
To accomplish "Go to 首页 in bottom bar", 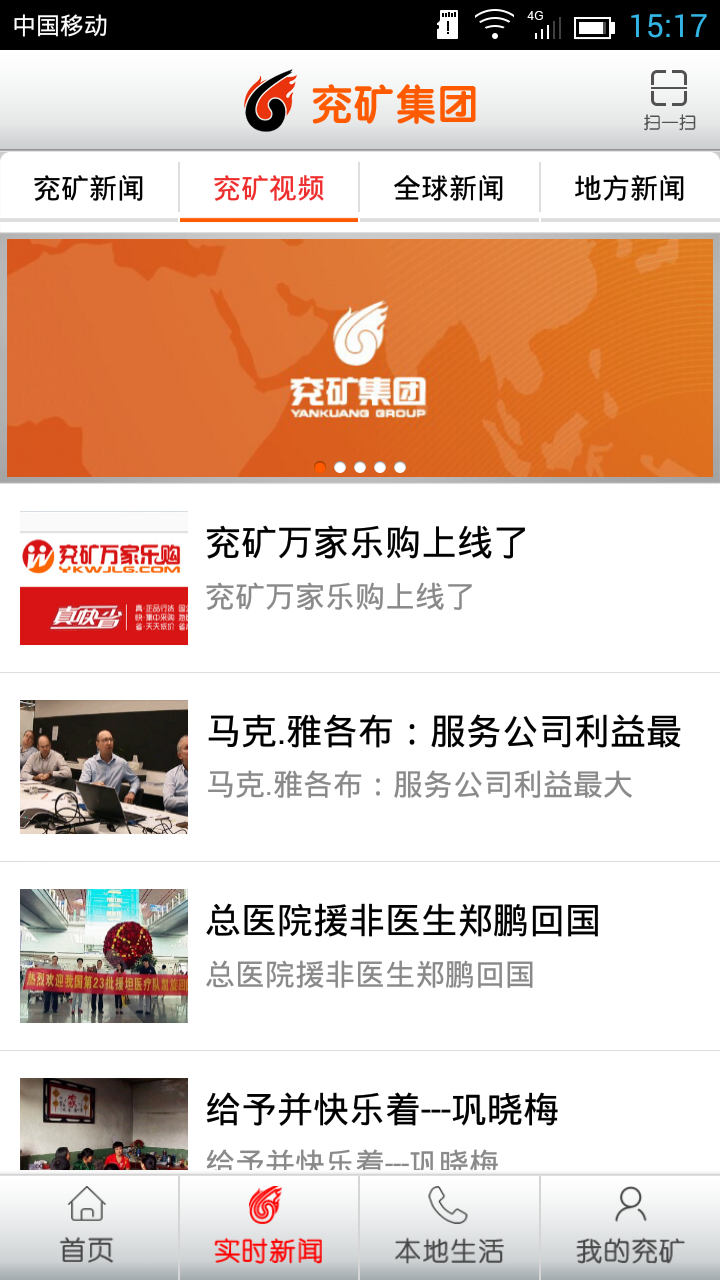I will [x=88, y=1227].
